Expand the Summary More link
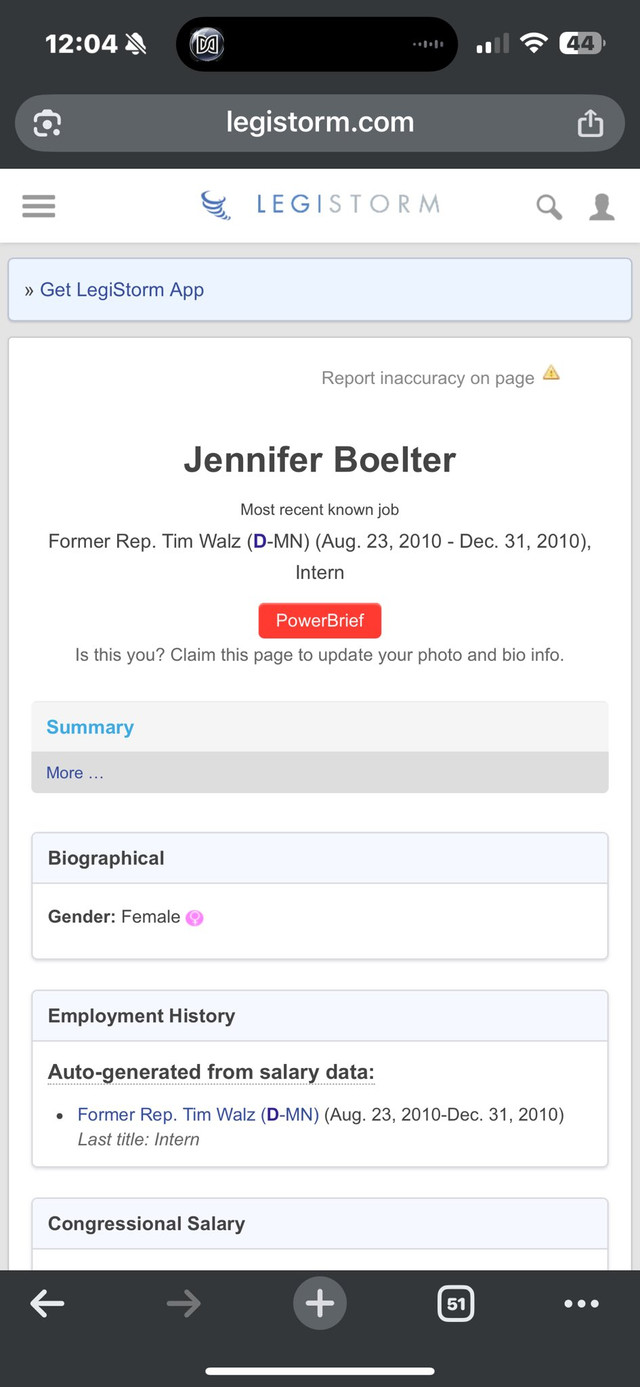Viewport: 640px width, 1387px height. tap(75, 773)
